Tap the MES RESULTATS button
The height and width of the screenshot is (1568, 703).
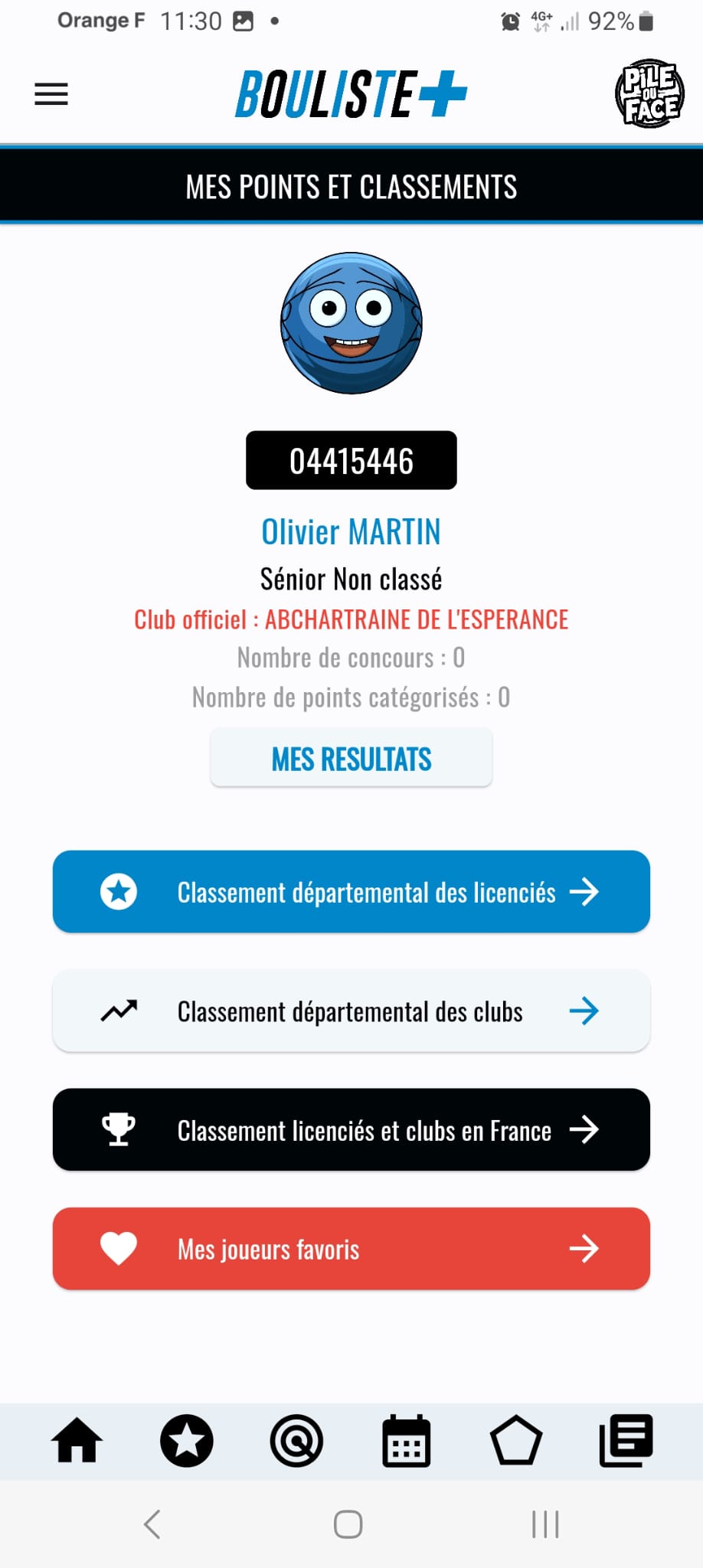tap(351, 759)
